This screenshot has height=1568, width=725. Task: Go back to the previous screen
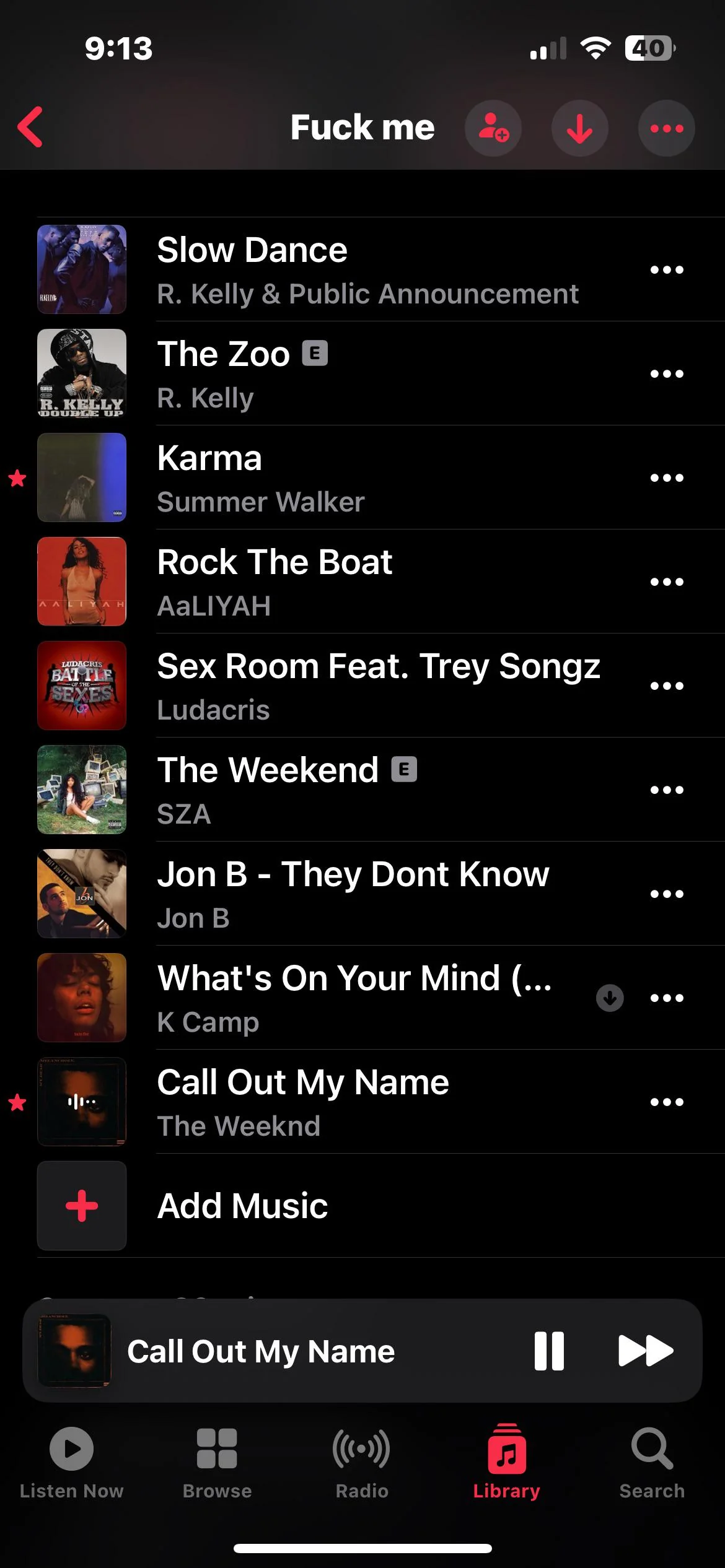[30, 127]
